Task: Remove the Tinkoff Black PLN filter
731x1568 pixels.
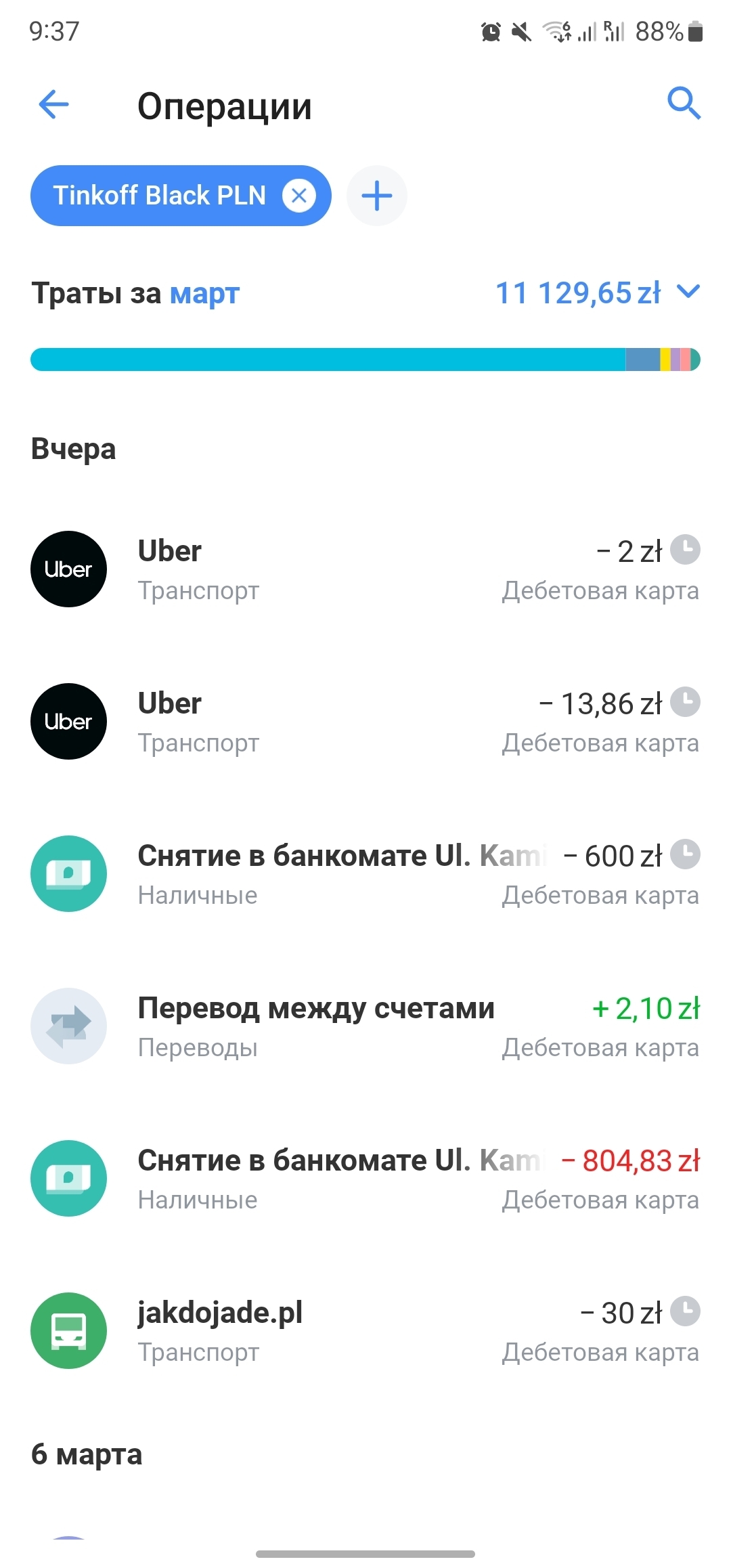Action: tap(298, 196)
